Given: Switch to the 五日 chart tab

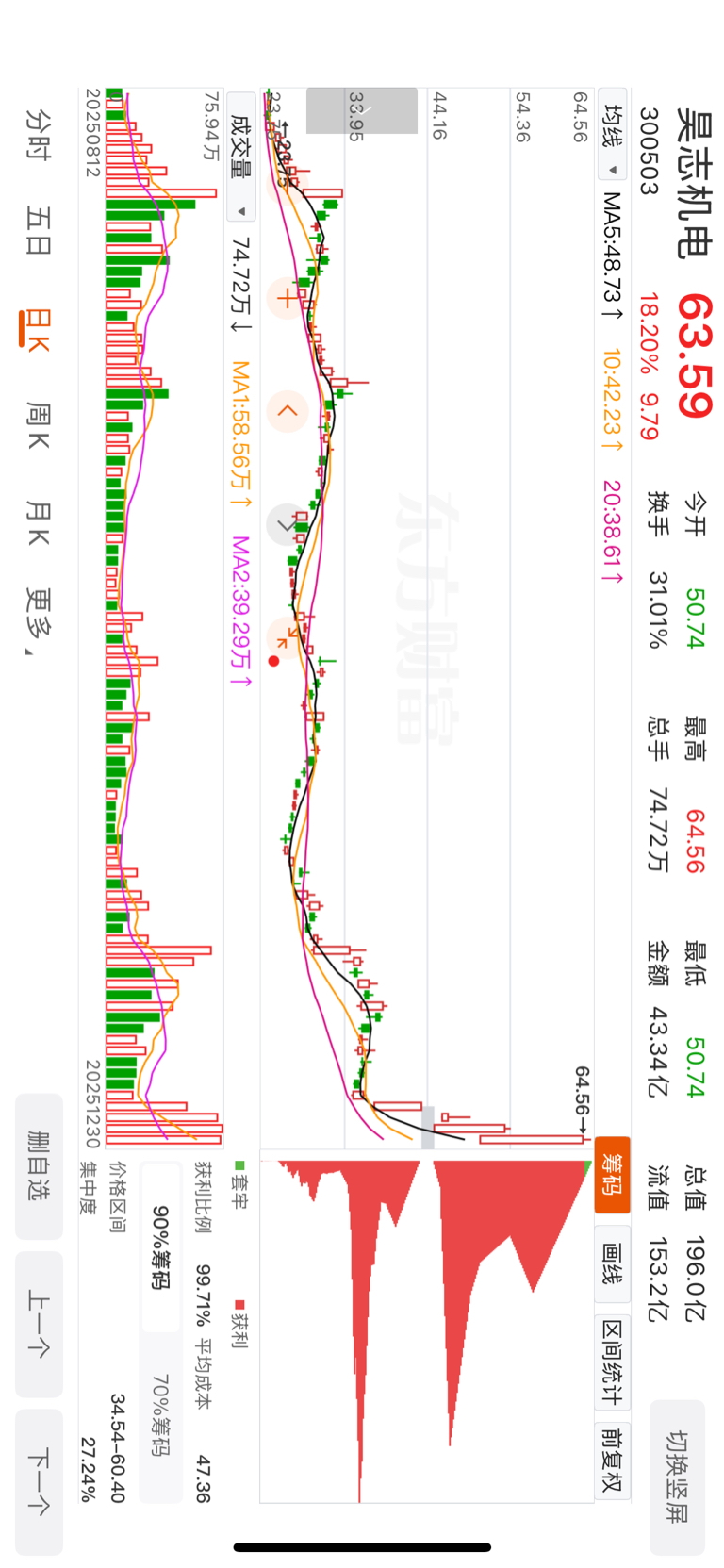Looking at the screenshot, I should (38, 232).
